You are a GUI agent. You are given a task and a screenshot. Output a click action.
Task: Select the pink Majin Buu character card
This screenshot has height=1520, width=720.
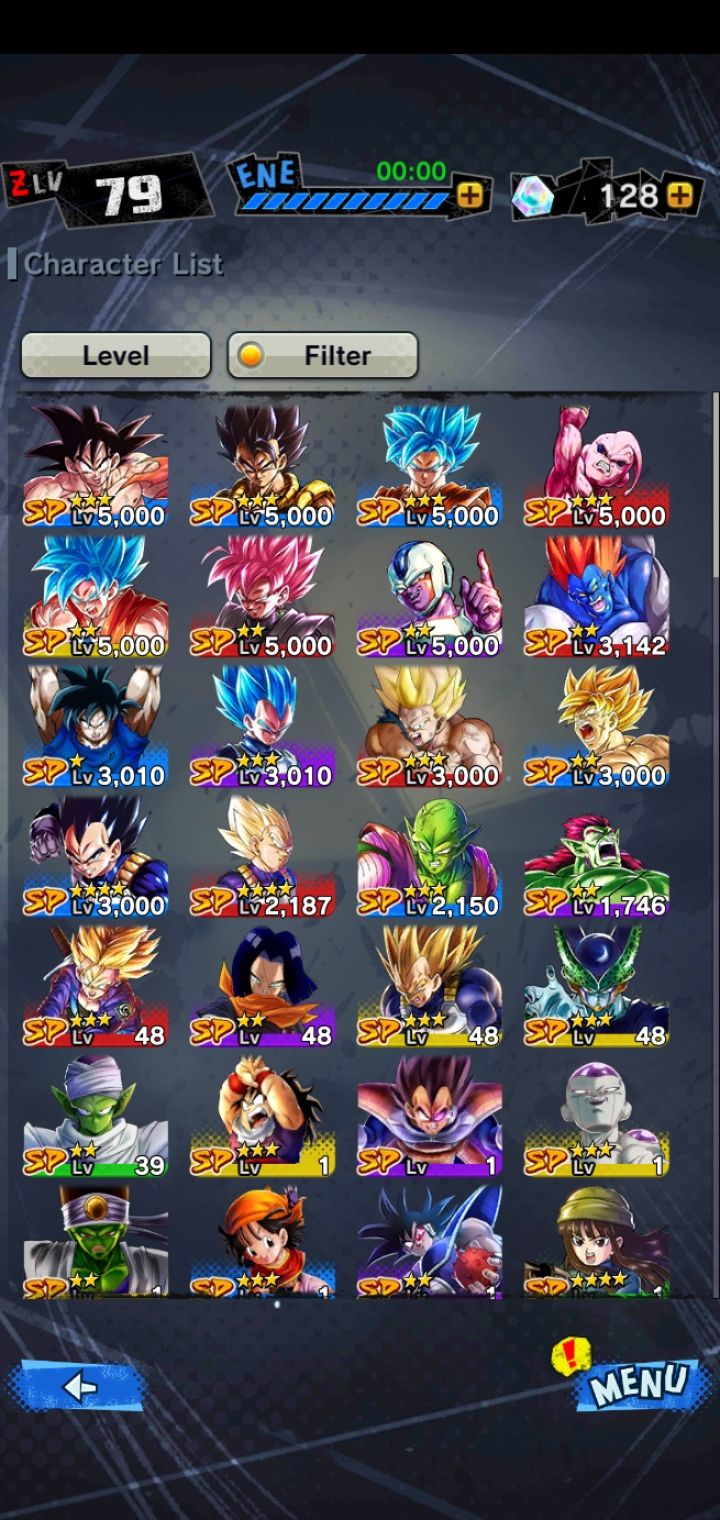(596, 465)
